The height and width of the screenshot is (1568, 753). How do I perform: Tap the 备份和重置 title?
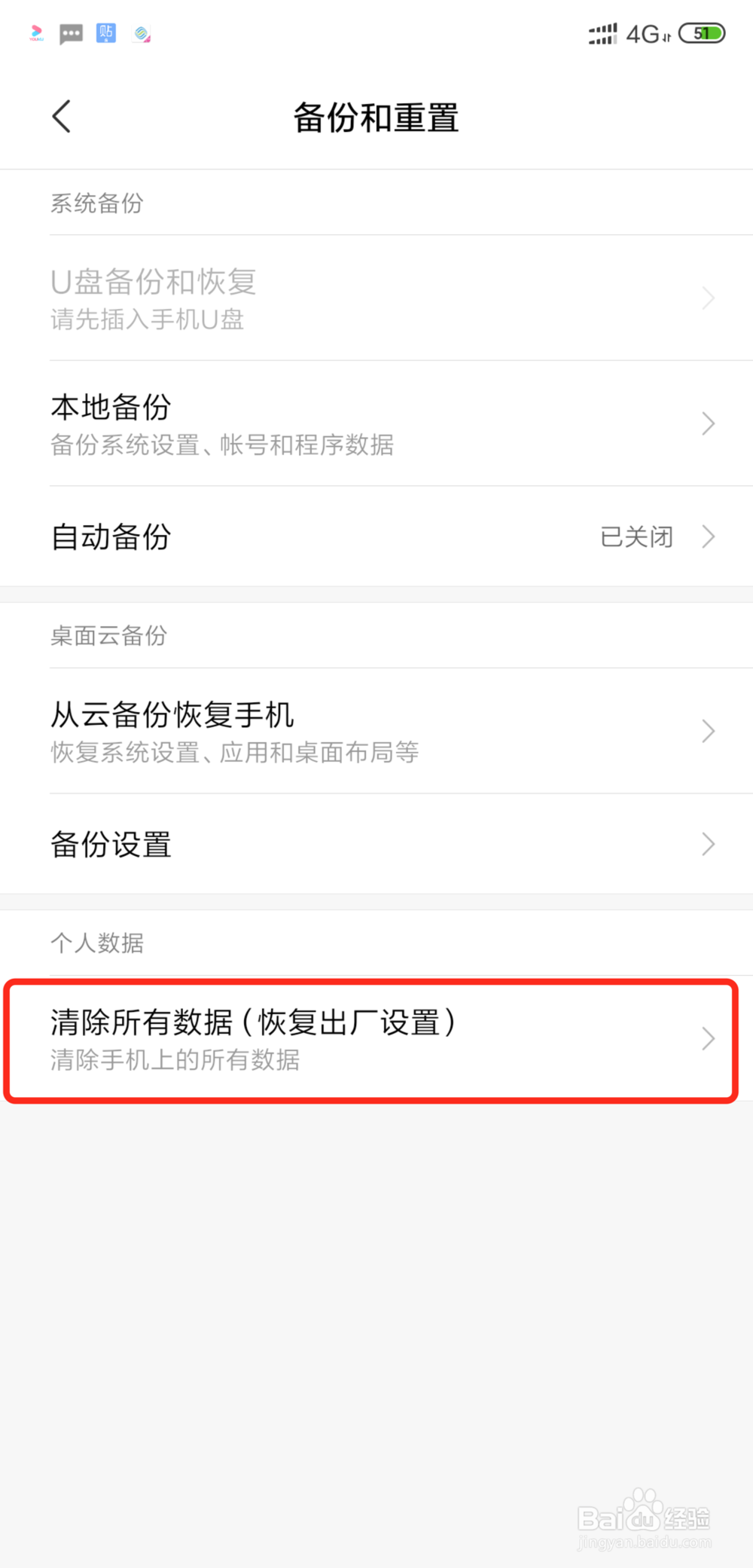click(x=376, y=117)
